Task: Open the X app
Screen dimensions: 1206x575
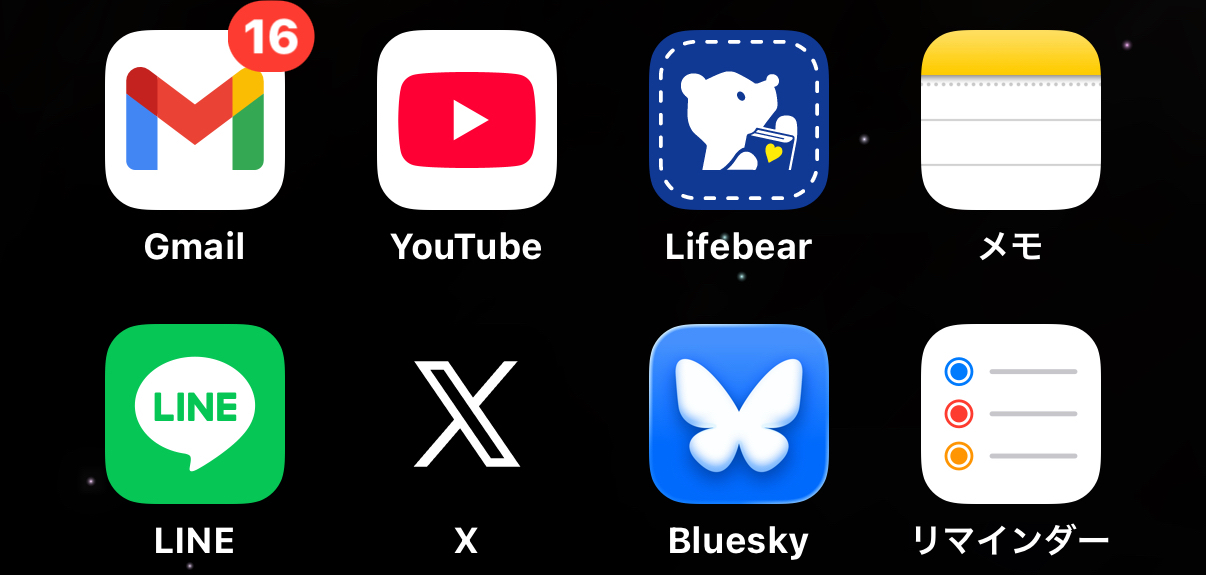Action: coord(466,413)
